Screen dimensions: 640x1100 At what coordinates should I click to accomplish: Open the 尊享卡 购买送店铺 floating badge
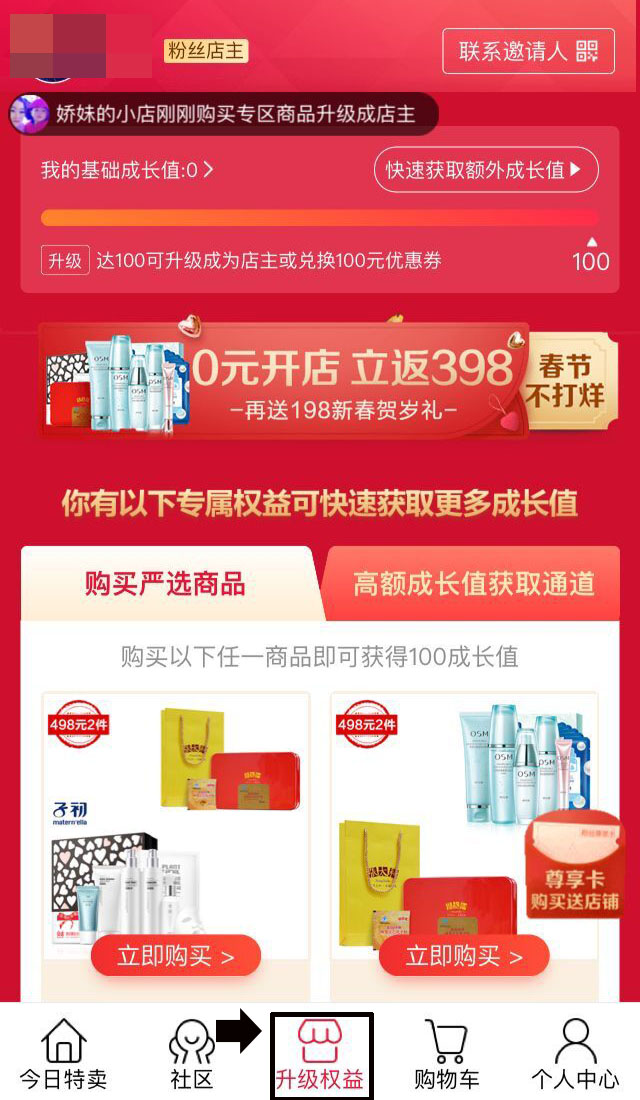(574, 866)
